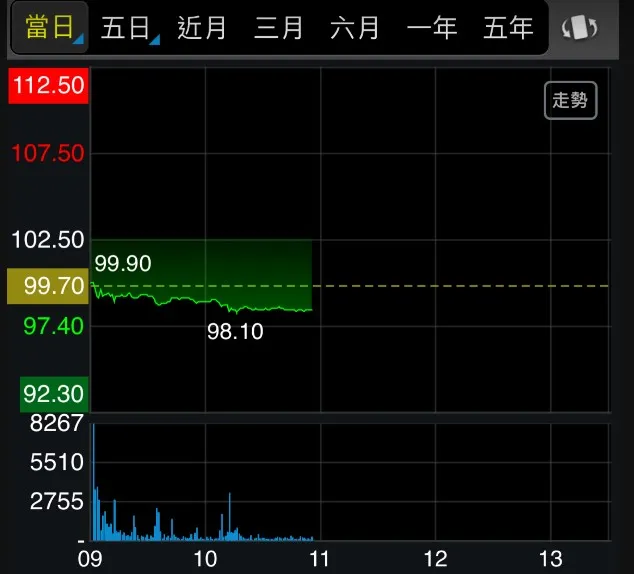This screenshot has height=574, width=634.
Task: Switch to the 近月 chart range
Action: 201,28
